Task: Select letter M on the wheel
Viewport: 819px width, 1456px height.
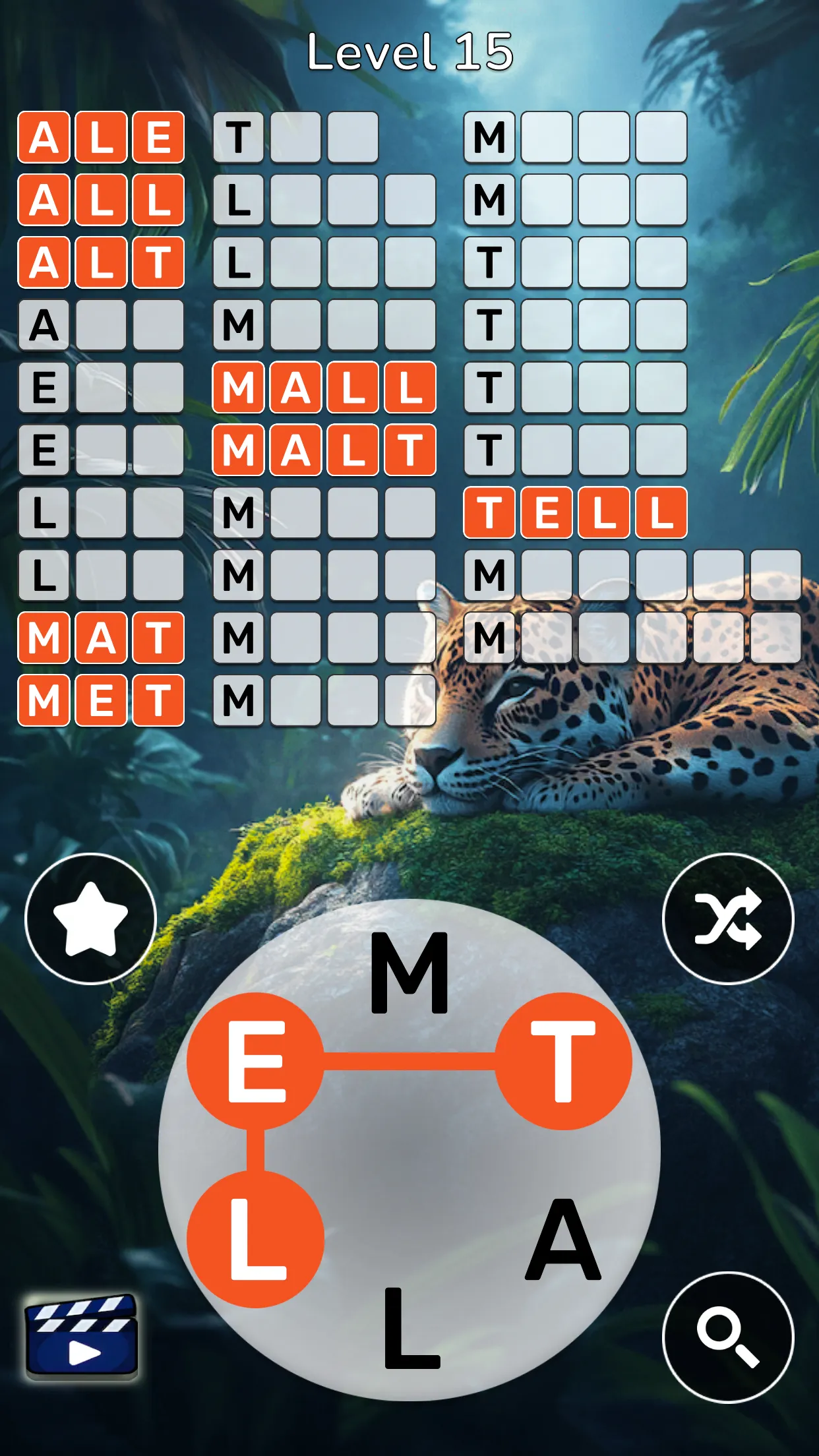Action: [409, 973]
